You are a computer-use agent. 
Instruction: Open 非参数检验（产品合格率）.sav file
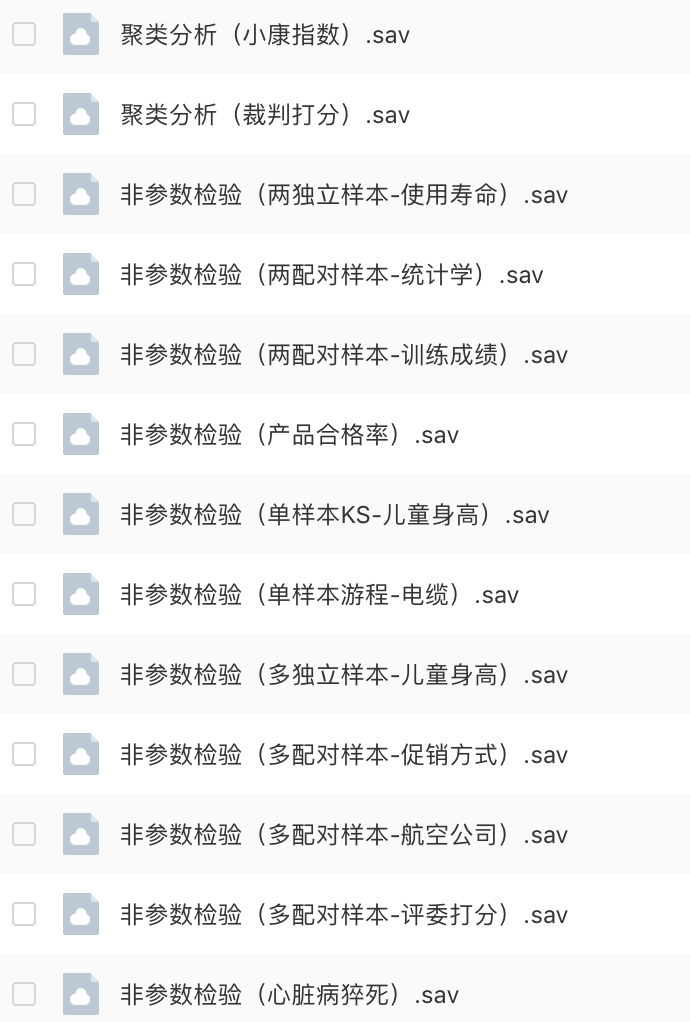[x=289, y=435]
